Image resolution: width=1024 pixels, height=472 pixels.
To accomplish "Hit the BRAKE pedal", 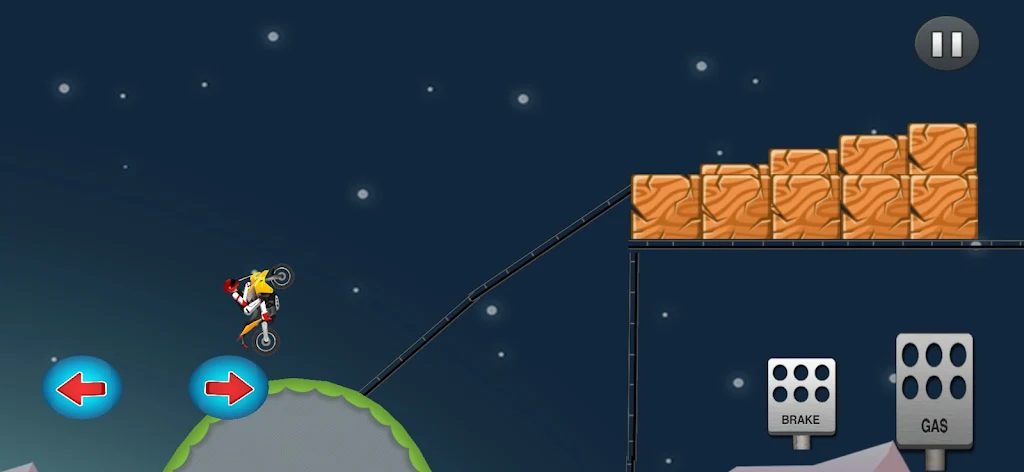I will pos(801,397).
